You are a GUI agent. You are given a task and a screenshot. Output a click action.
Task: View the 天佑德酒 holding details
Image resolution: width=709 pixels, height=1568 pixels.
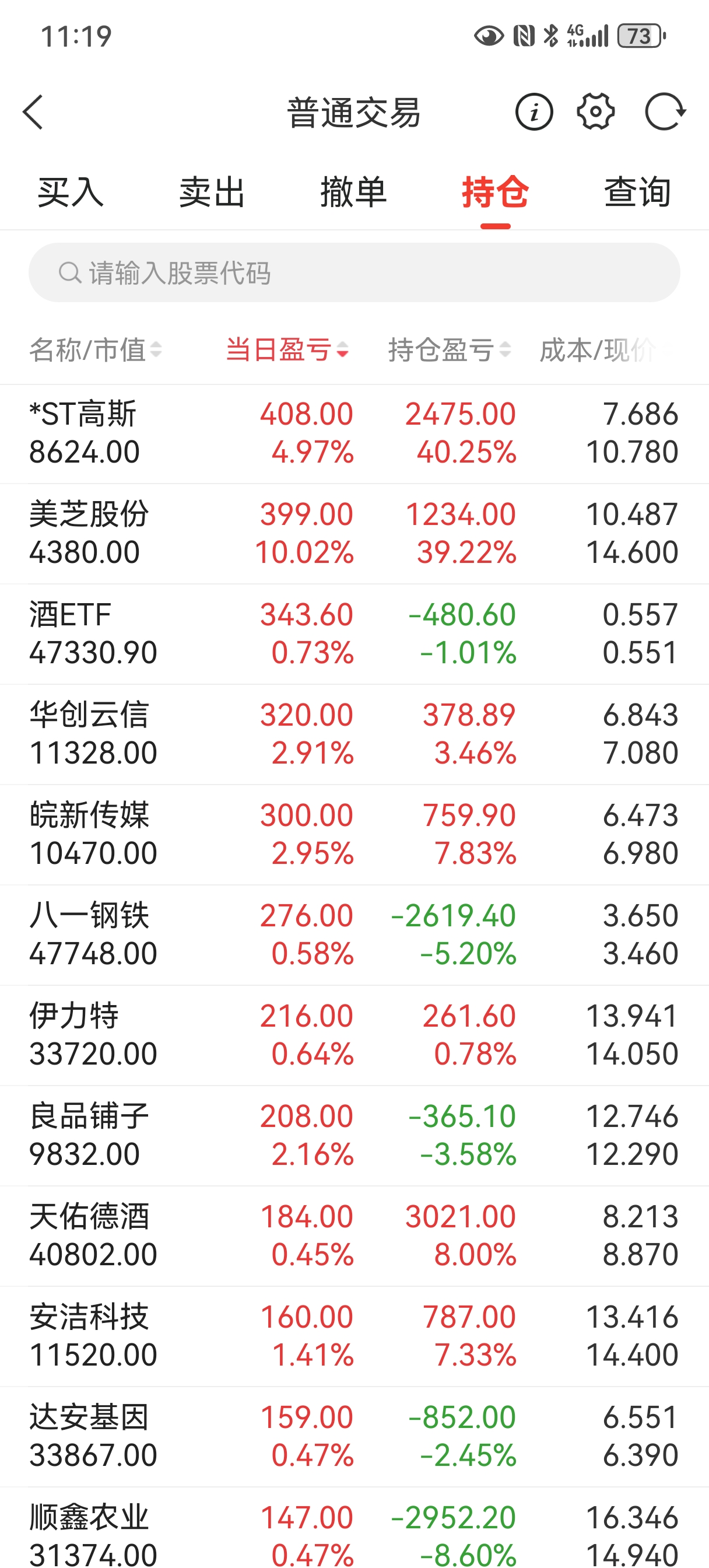click(354, 1235)
